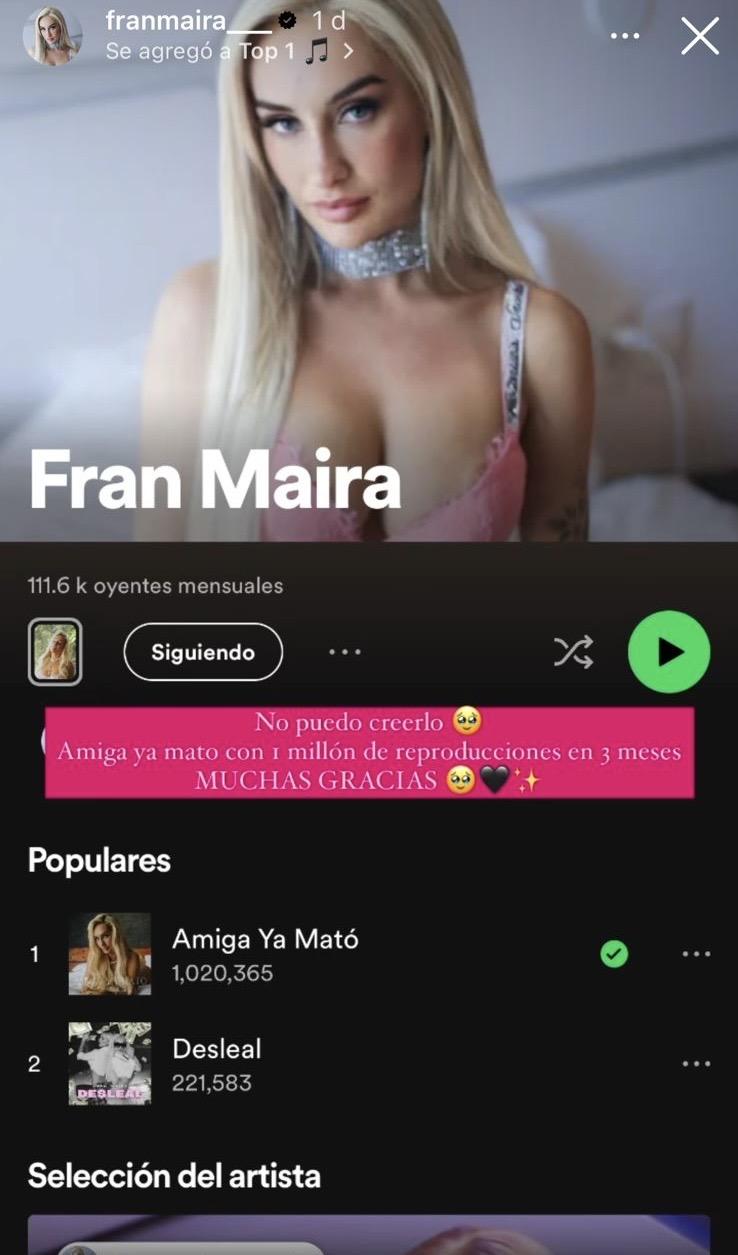Expand the Selección del artista section
Viewport: 738px width, 1255px height.
pos(174,1176)
